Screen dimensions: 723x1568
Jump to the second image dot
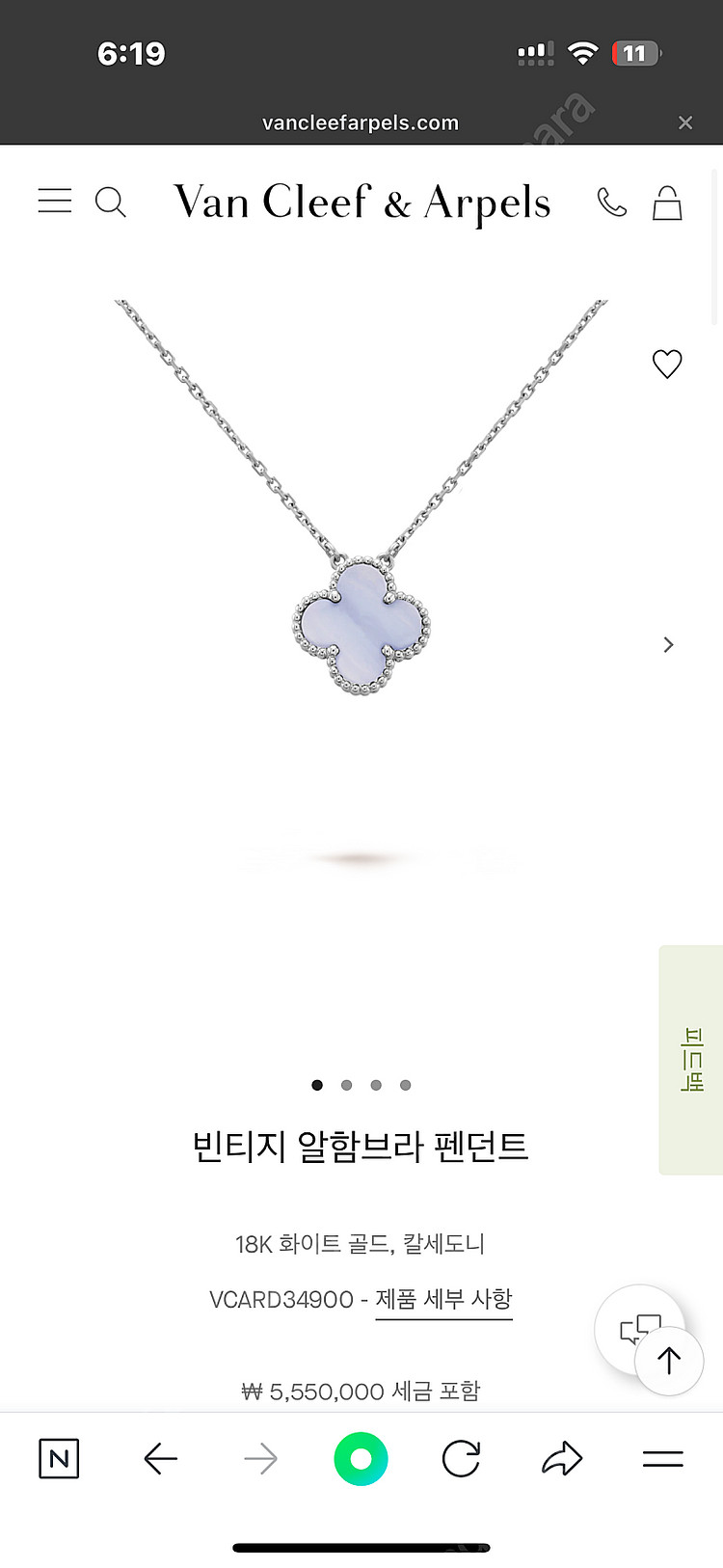(346, 1085)
